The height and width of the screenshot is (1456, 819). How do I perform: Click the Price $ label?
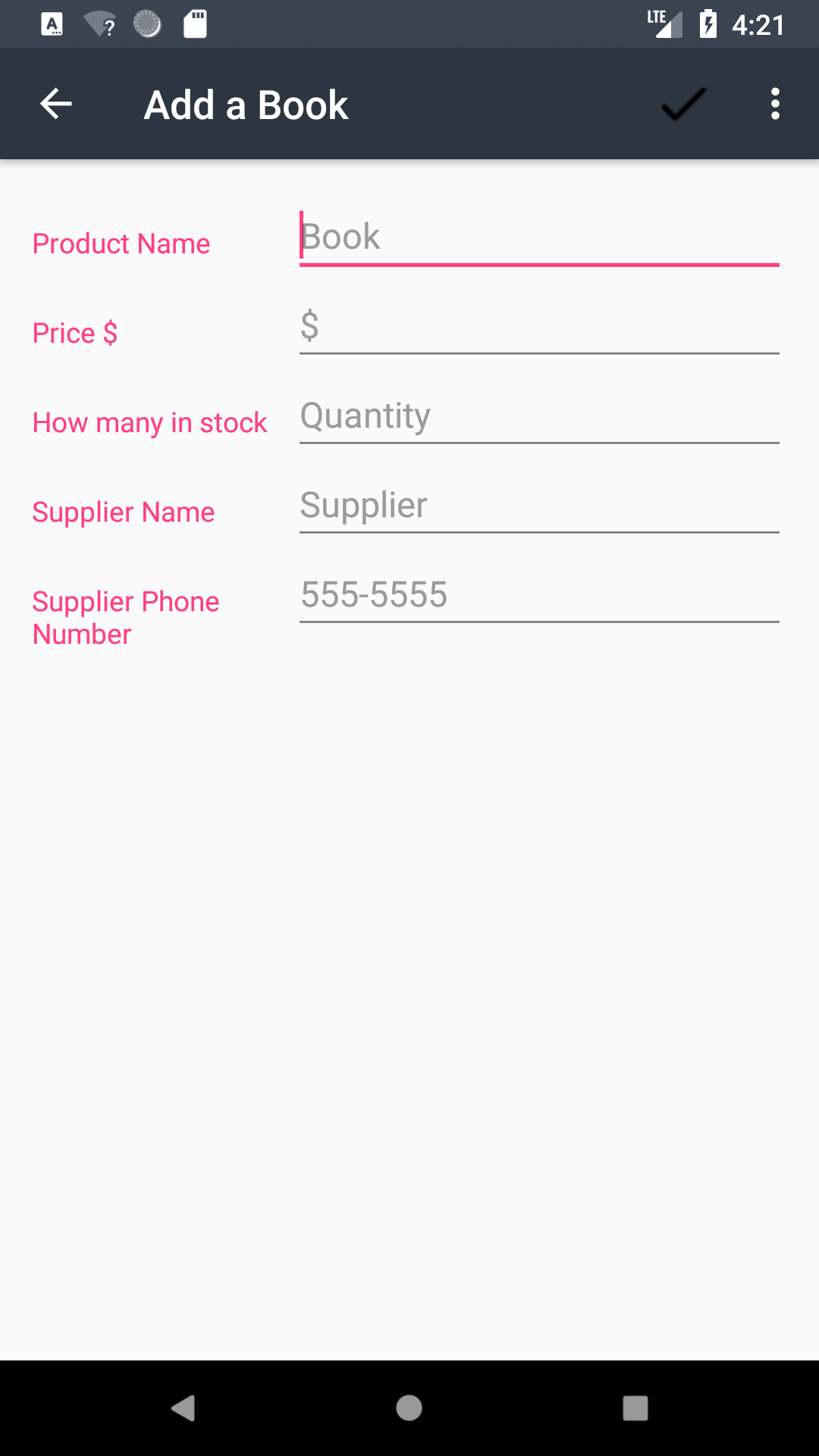tap(75, 333)
